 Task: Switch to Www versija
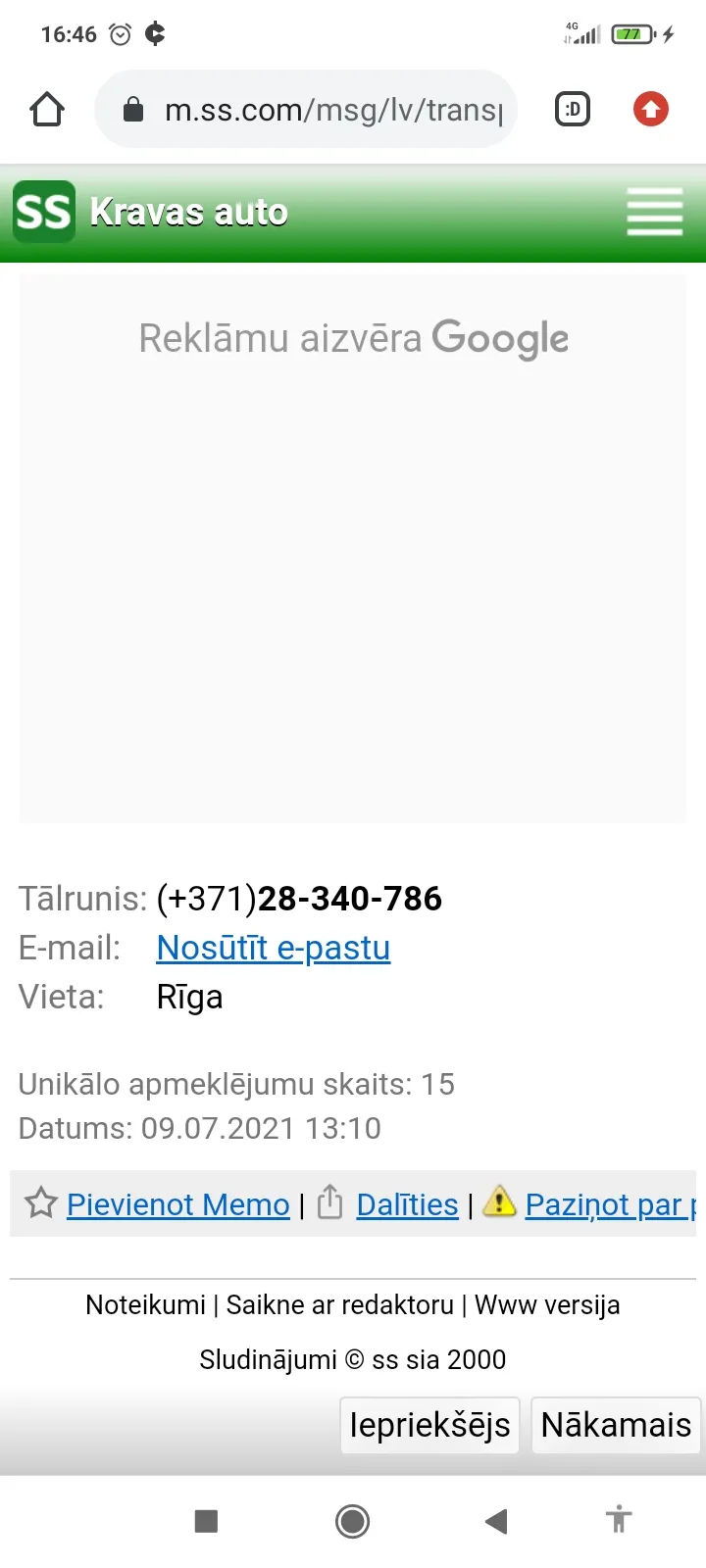pyautogui.click(x=547, y=1305)
